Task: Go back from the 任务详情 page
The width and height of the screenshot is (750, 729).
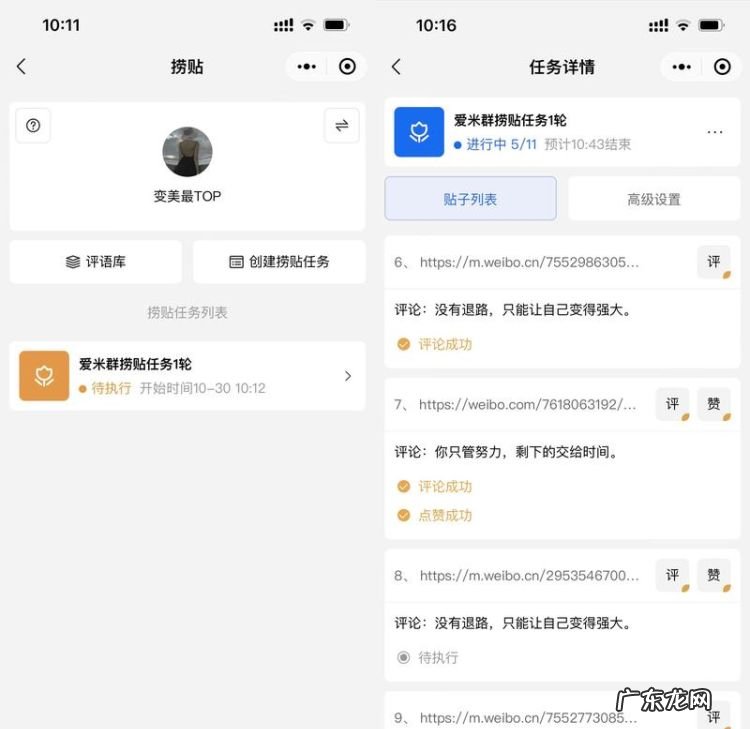Action: coord(396,67)
